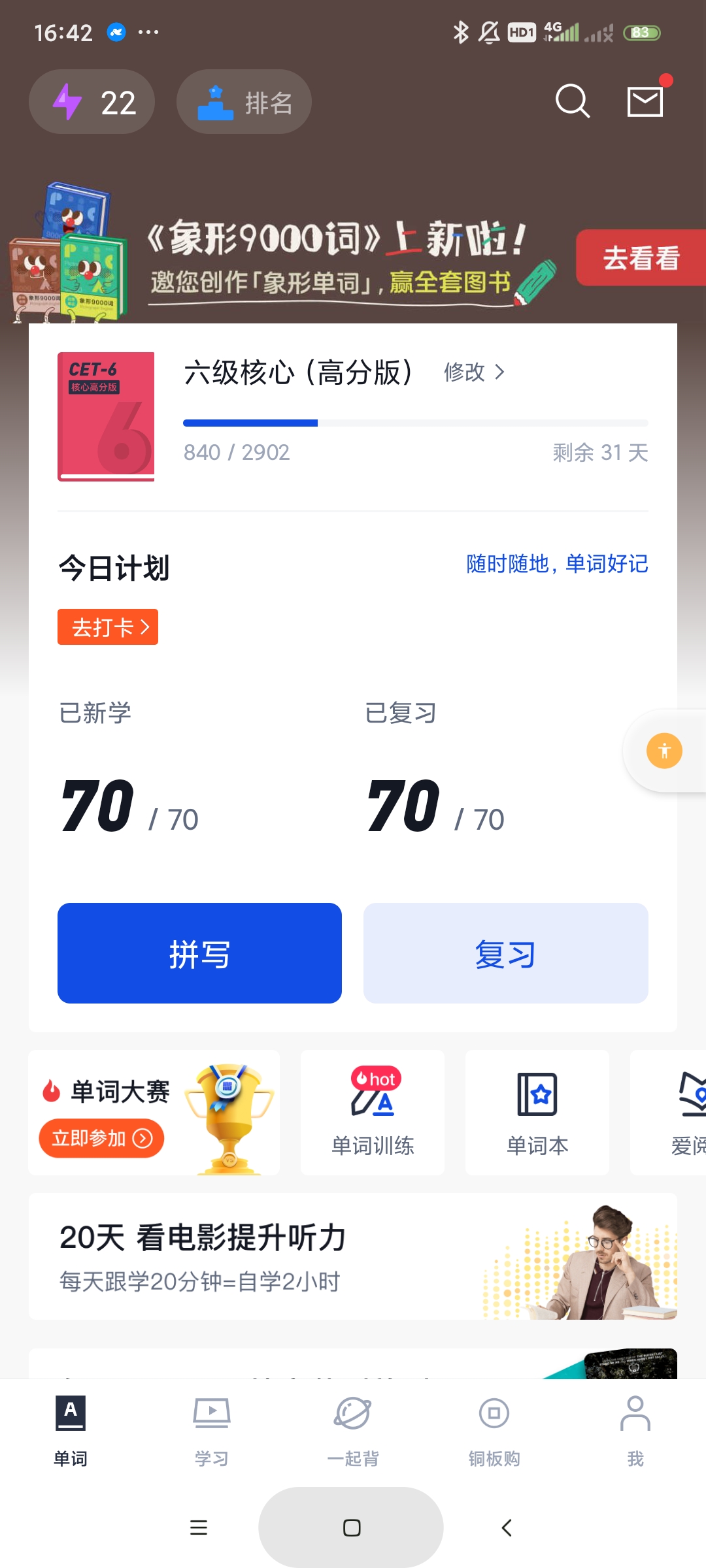Switch to the 铜板购 tab

tap(494, 1431)
